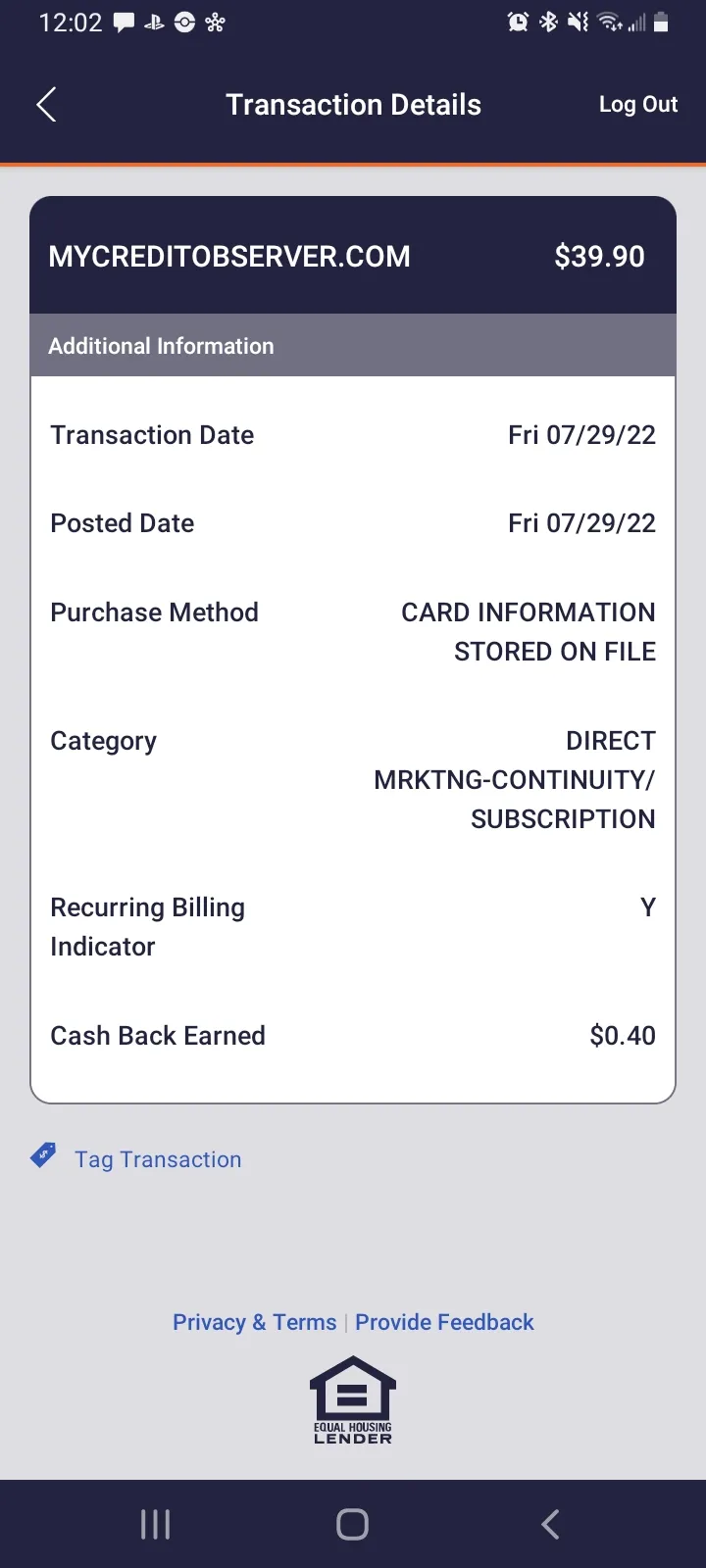The height and width of the screenshot is (1568, 706).
Task: Open Privacy & Terms link
Action: [x=254, y=1322]
